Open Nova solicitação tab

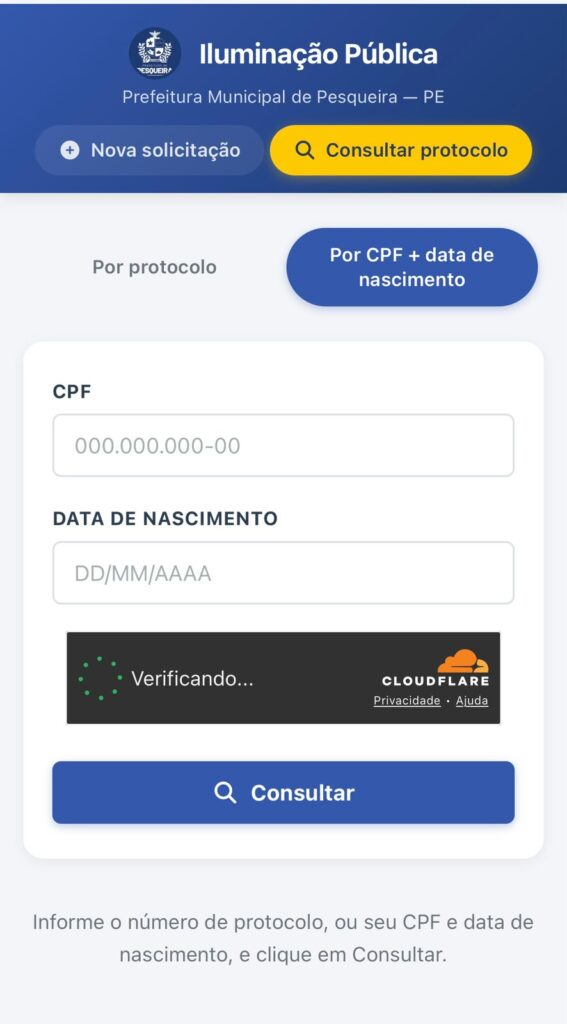(x=150, y=150)
